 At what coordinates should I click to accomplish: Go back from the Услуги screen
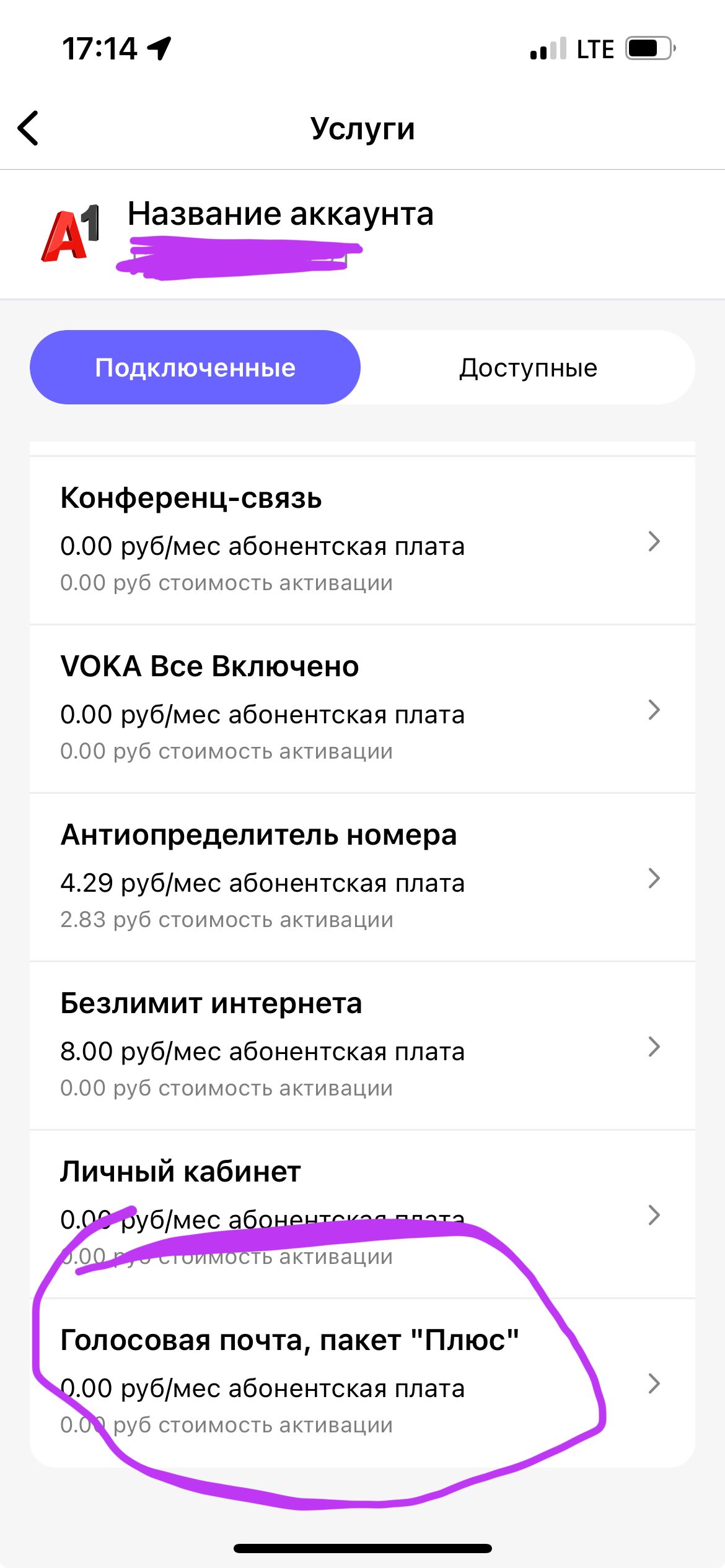[29, 128]
